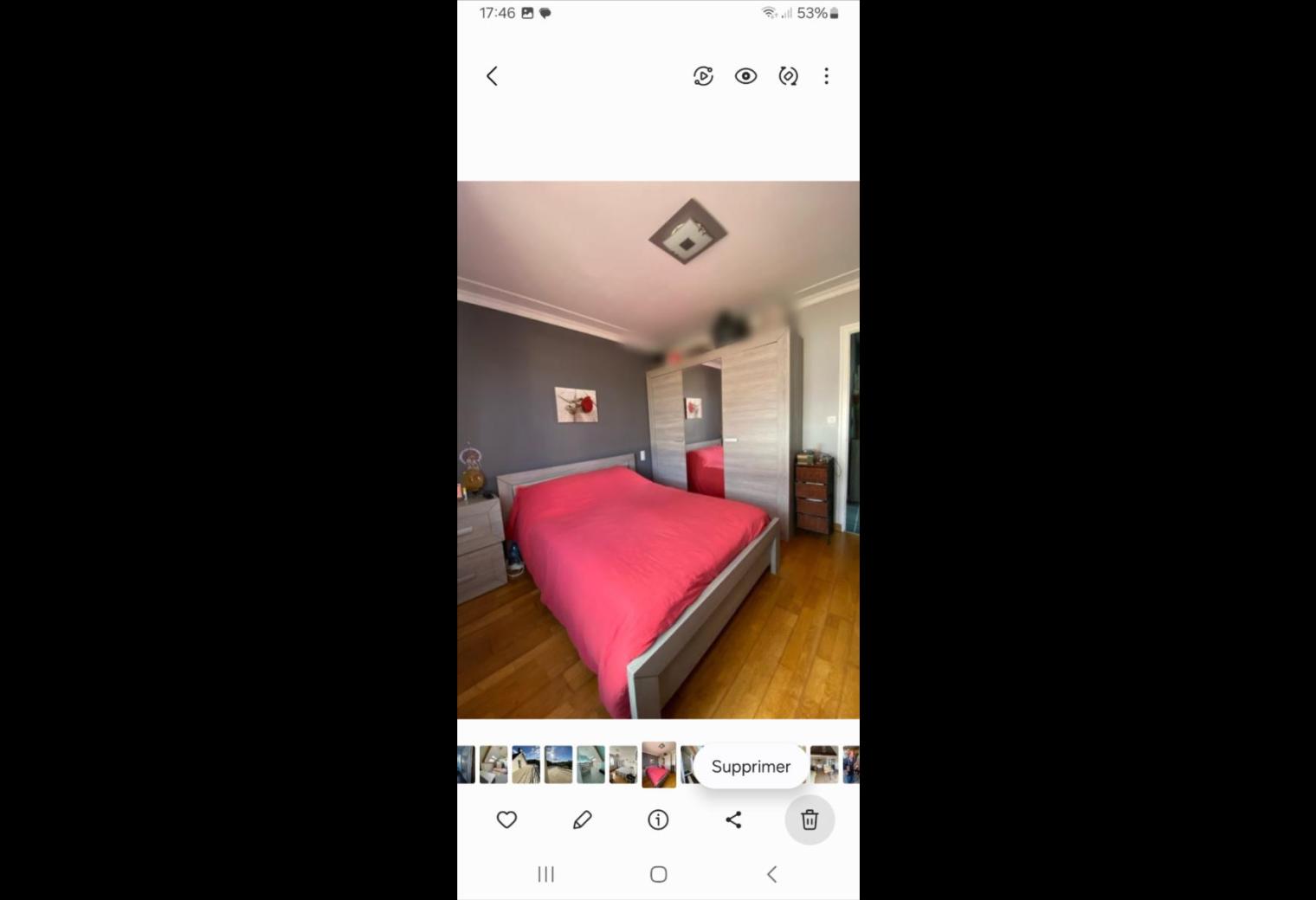Show photo details with info icon
The width and height of the screenshot is (1316, 900).
[658, 820]
